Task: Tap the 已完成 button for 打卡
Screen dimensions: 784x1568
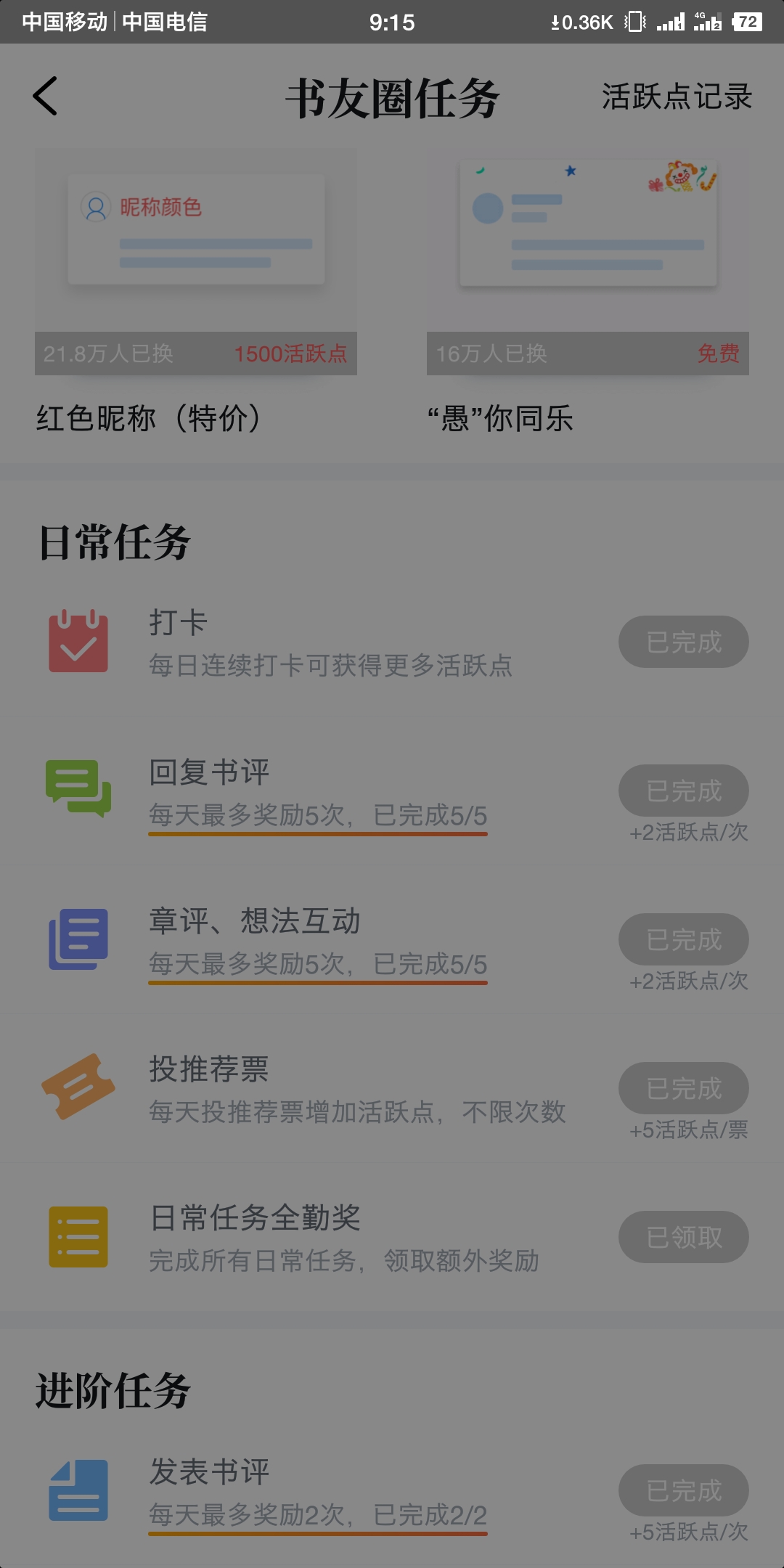Action: [684, 642]
